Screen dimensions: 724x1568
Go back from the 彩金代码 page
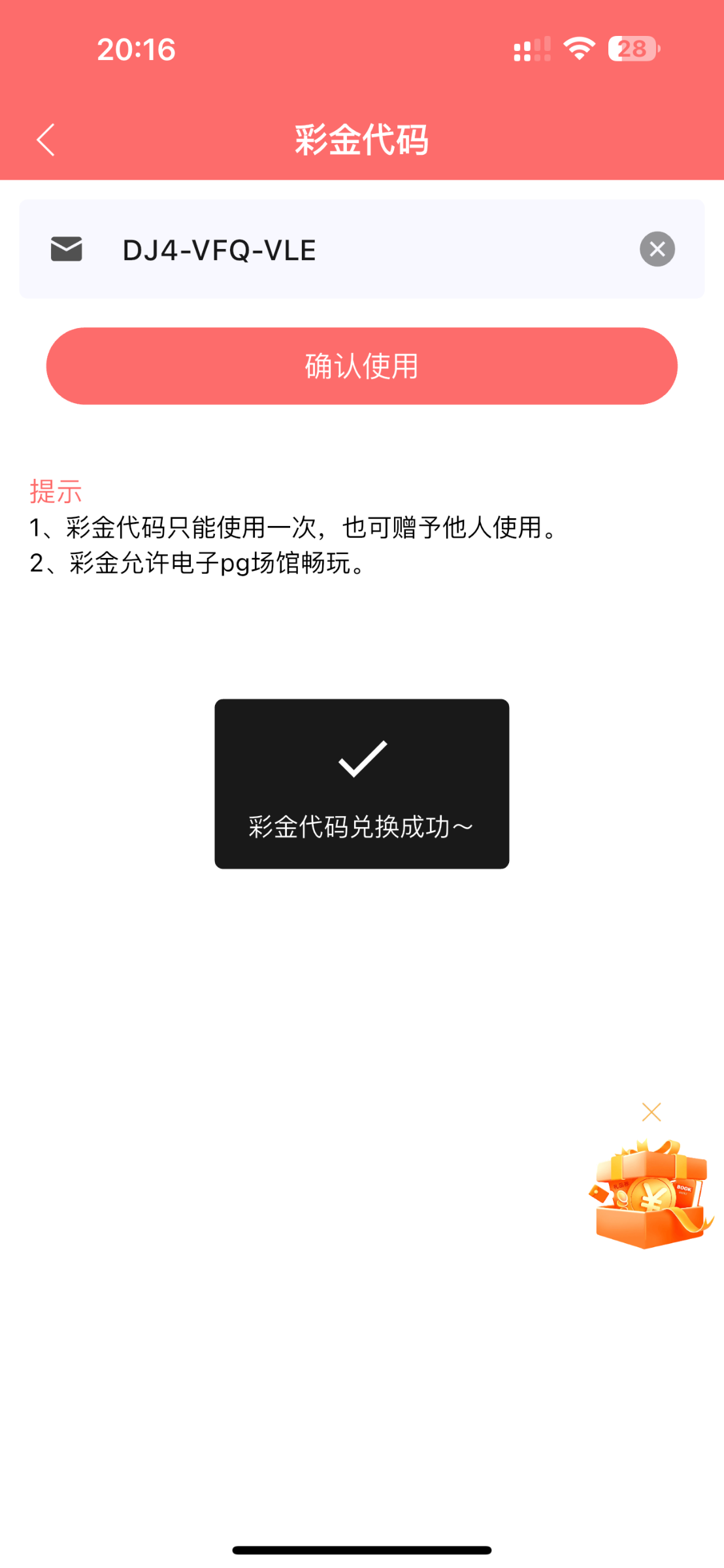pyautogui.click(x=46, y=140)
